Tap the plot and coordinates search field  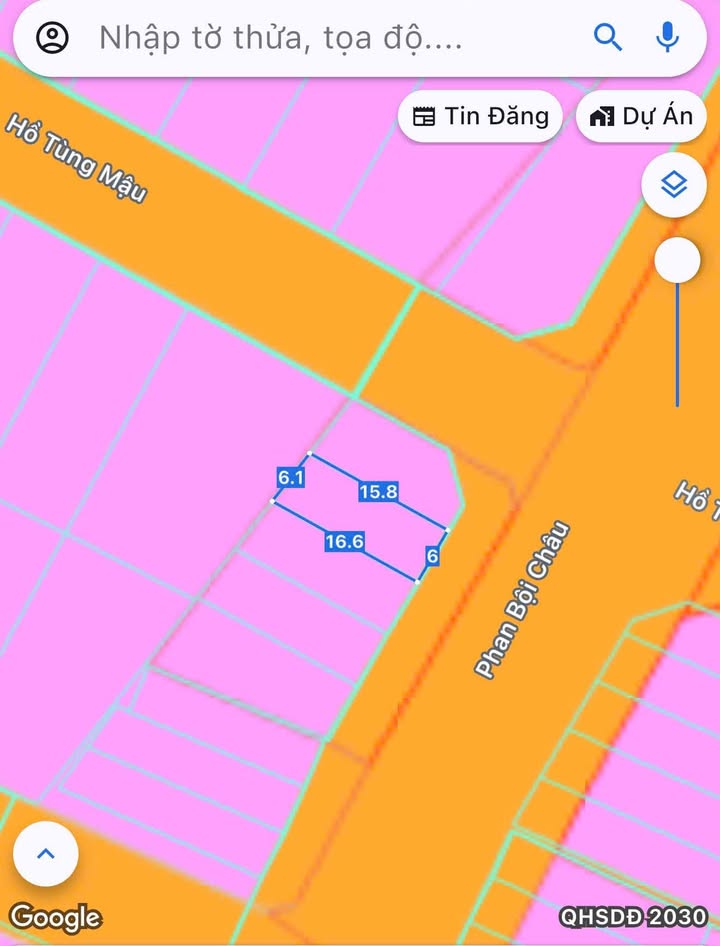click(330, 38)
